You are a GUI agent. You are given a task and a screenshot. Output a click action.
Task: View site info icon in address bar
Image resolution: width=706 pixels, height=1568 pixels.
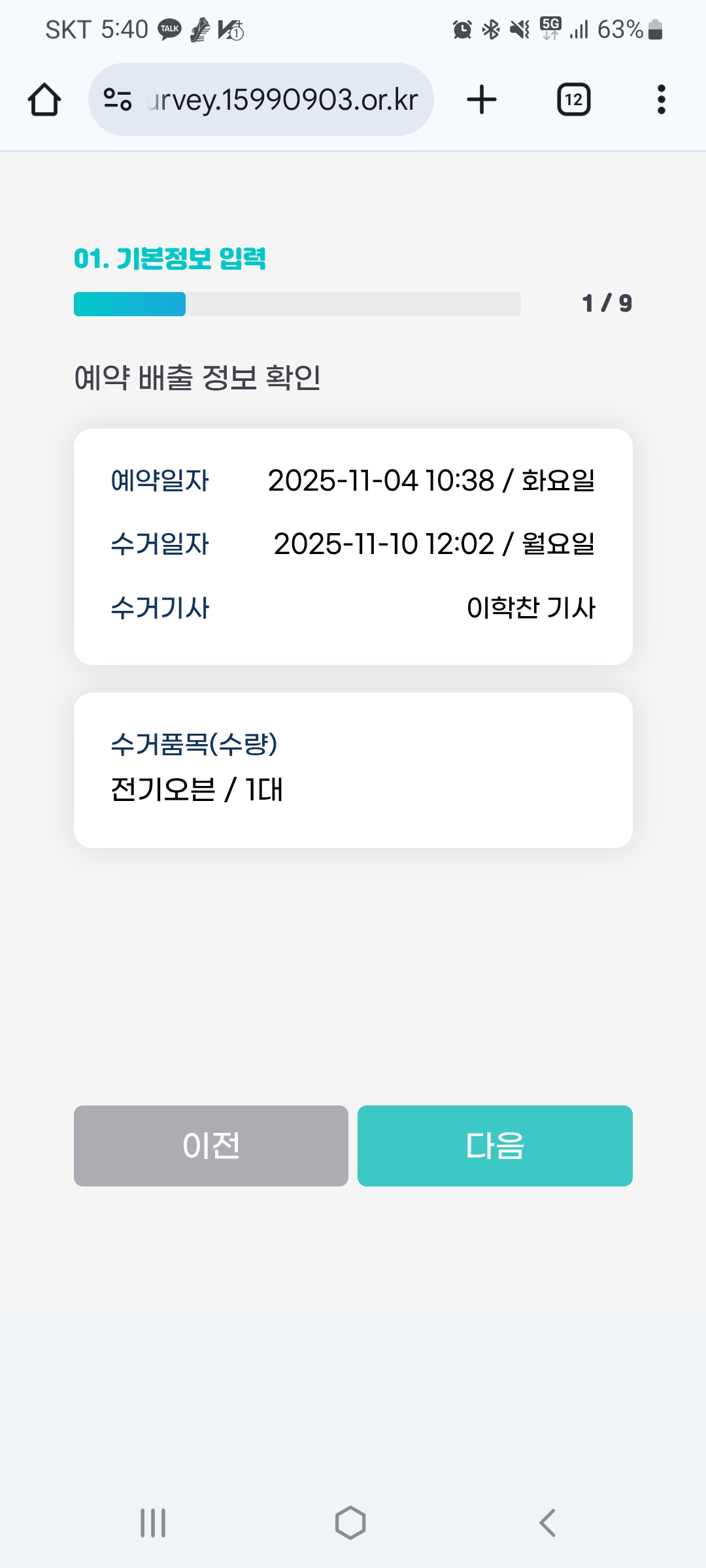click(118, 100)
